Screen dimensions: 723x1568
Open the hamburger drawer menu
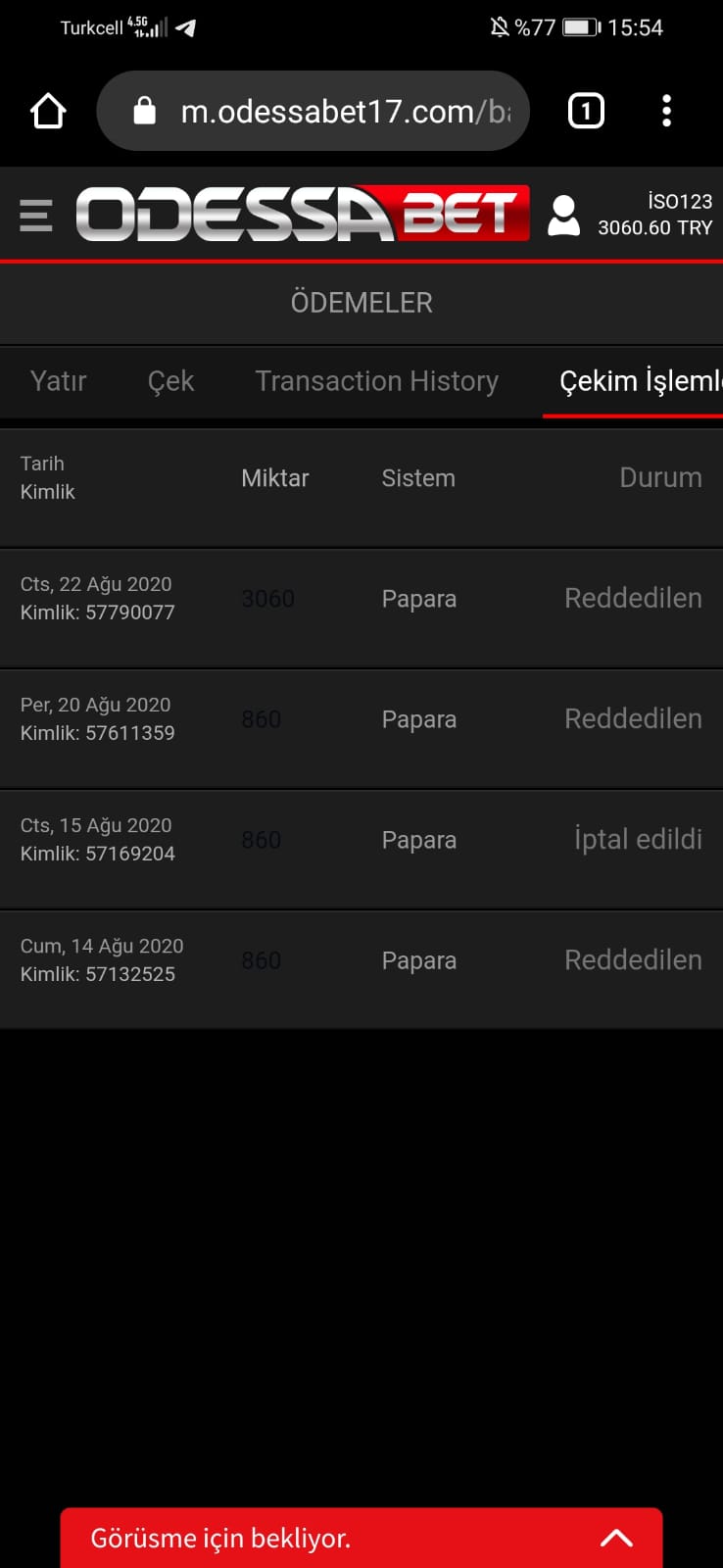(35, 215)
